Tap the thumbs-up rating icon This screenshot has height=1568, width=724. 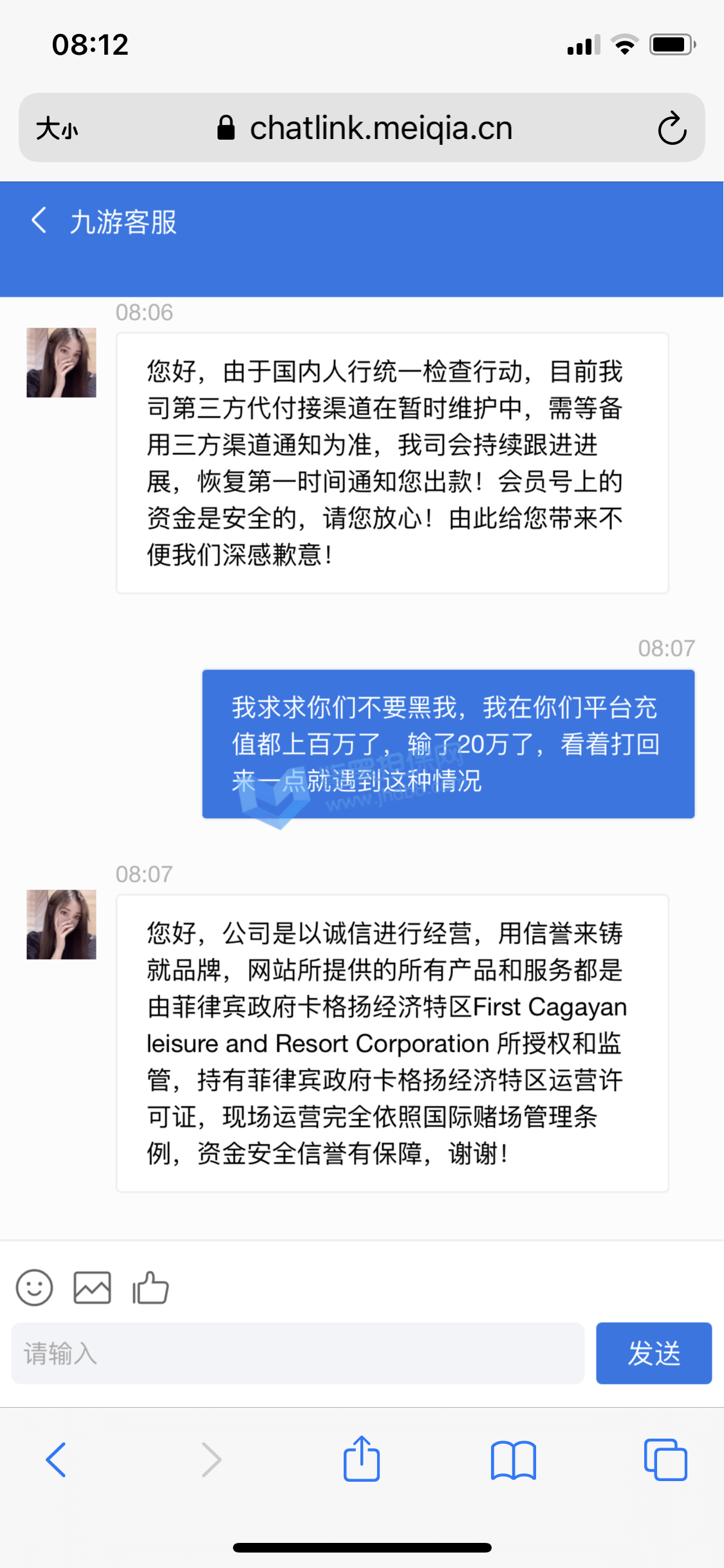[151, 1287]
